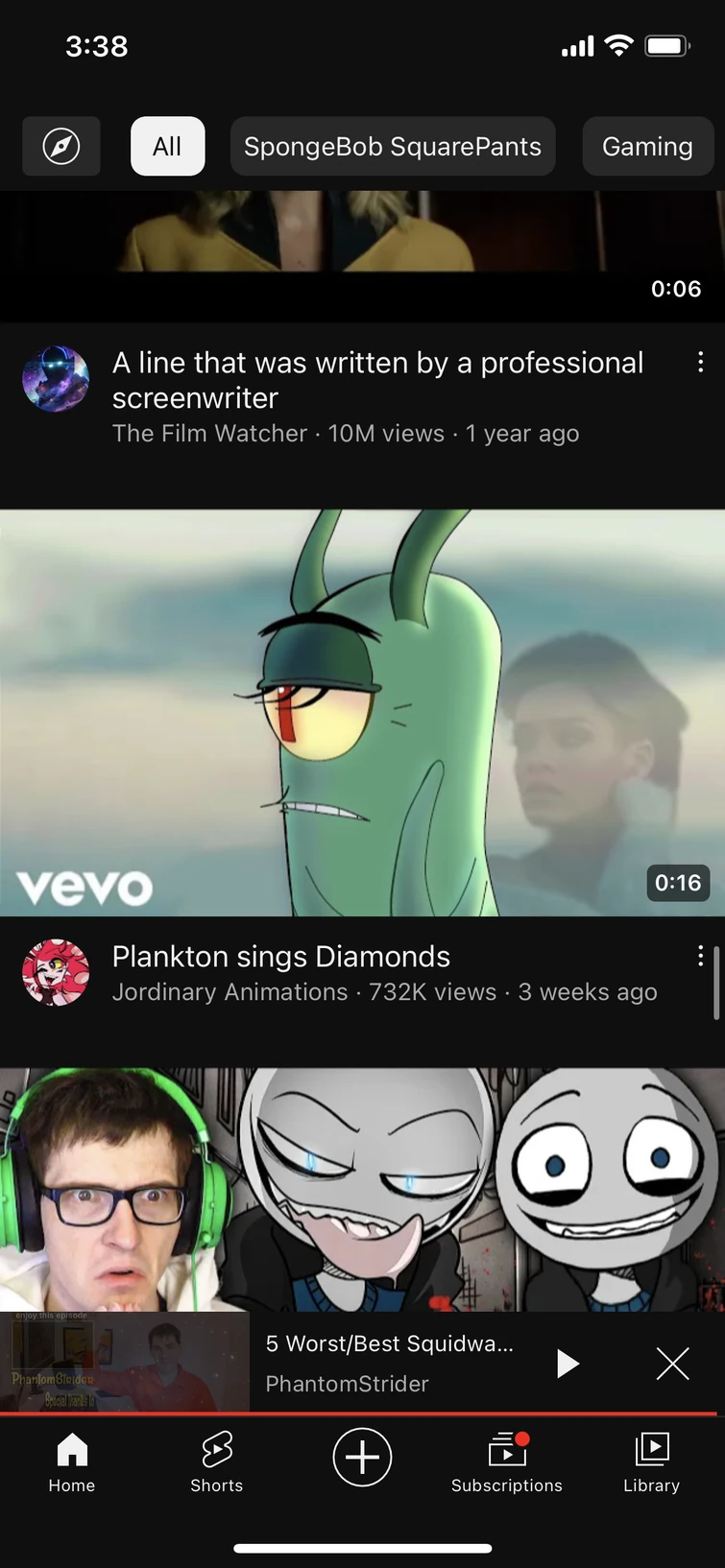Open options menu for screenwriter video
The height and width of the screenshot is (1568, 725).
(x=700, y=363)
